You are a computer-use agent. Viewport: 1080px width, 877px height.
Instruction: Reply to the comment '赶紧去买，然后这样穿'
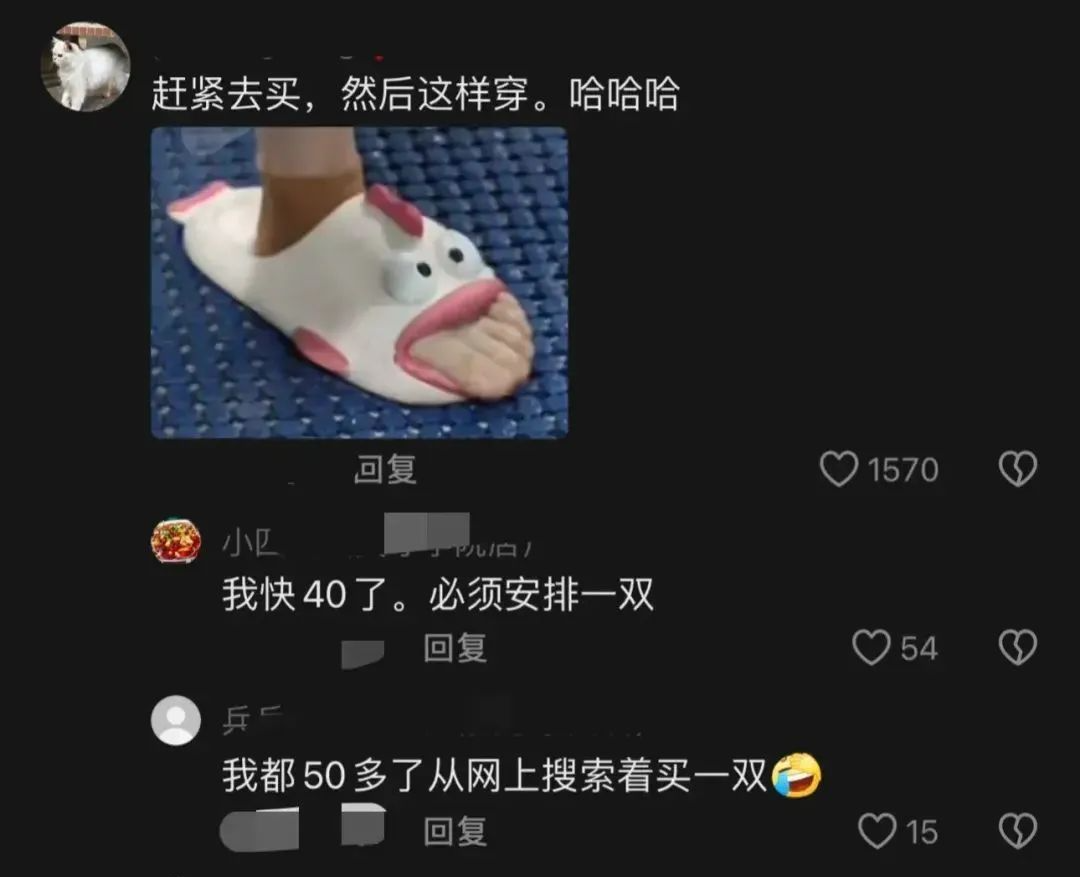coord(385,469)
